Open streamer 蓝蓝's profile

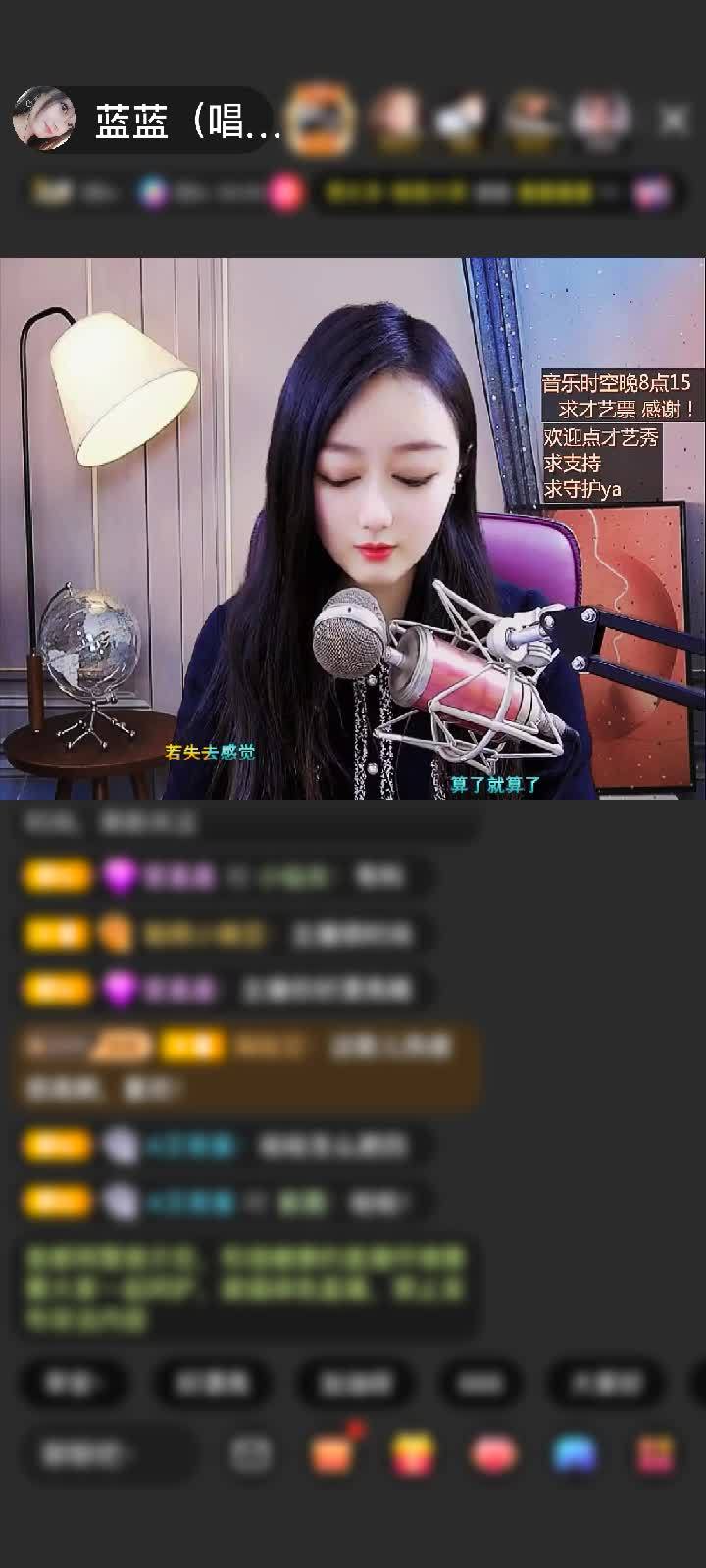point(44,120)
